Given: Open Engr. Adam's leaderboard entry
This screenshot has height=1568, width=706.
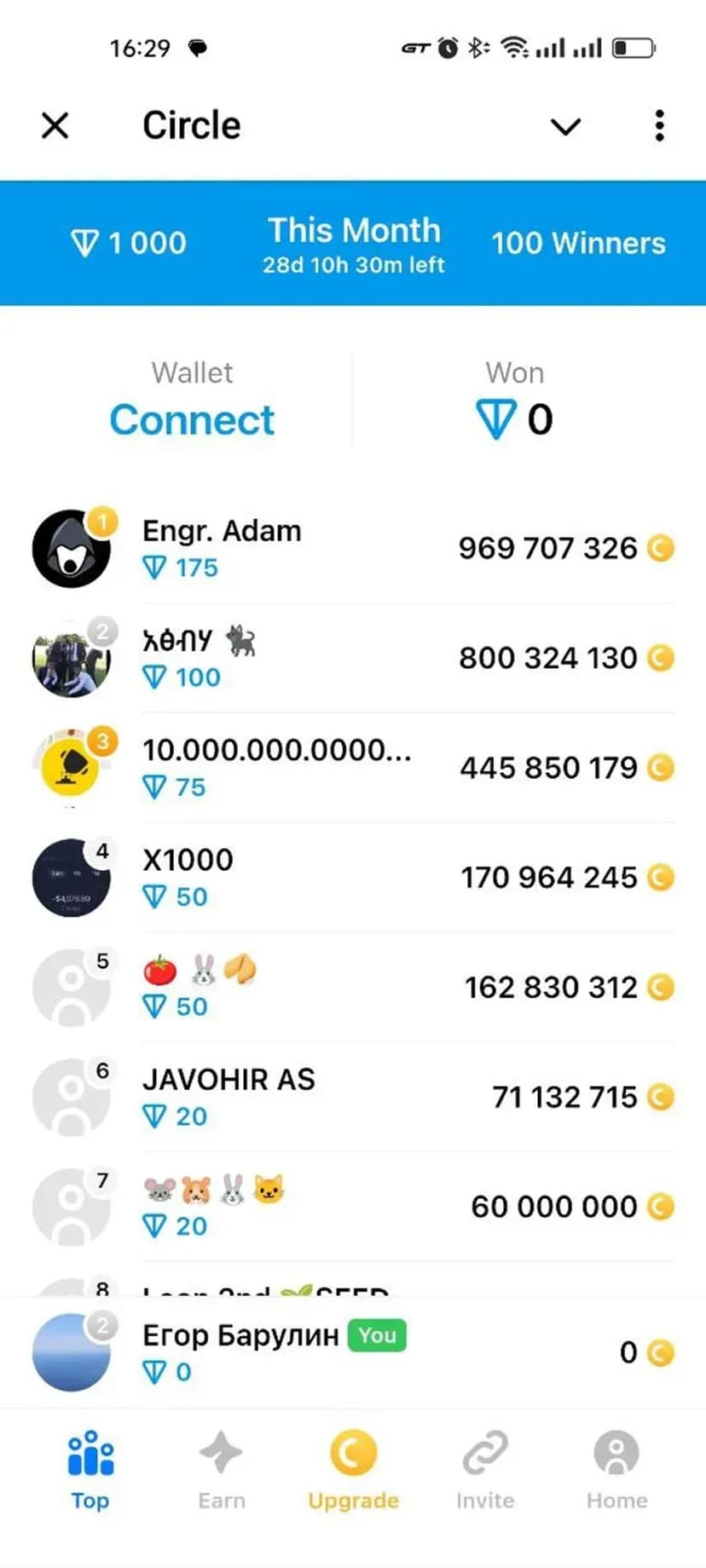Looking at the screenshot, I should point(353,548).
